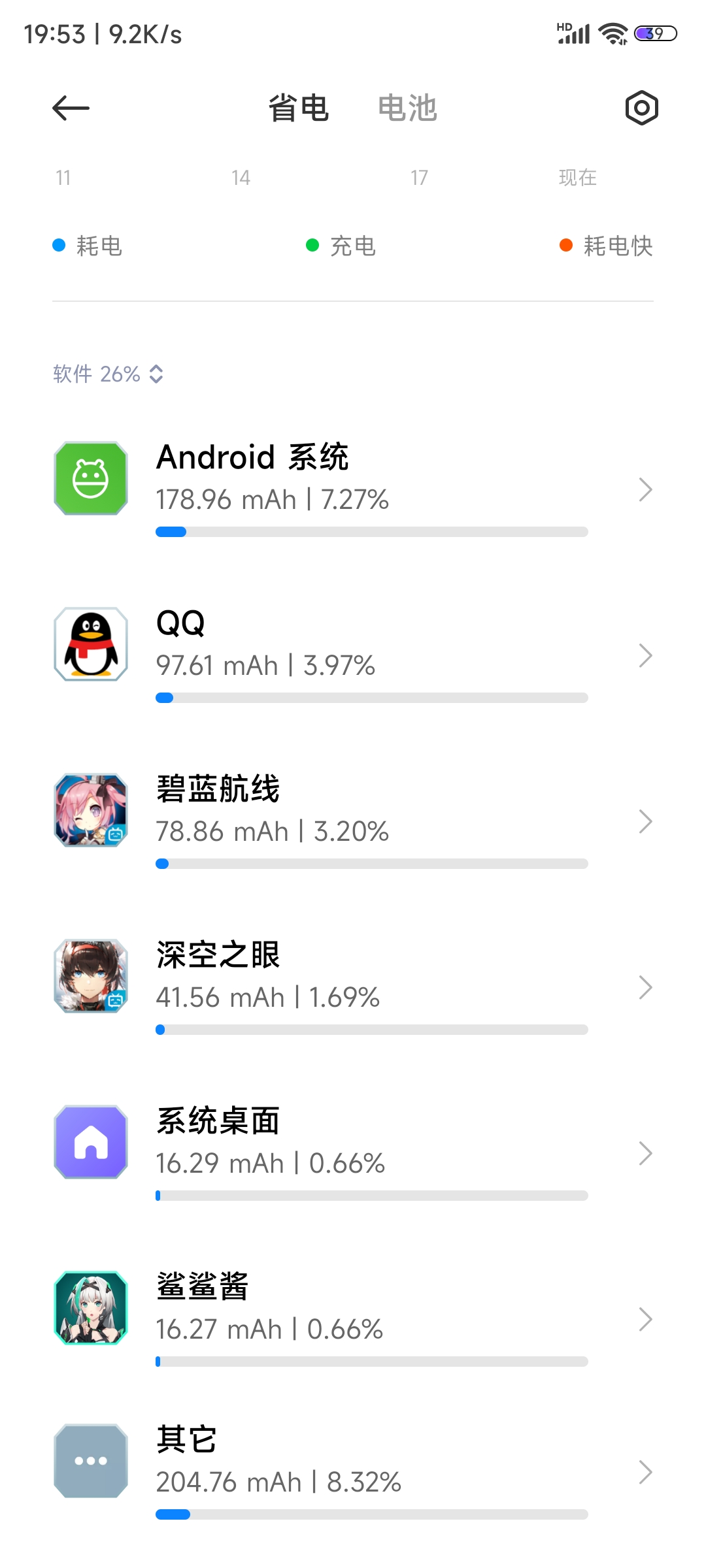
Task: Open the 其它 power usage entry
Action: pyautogui.click(x=353, y=1471)
